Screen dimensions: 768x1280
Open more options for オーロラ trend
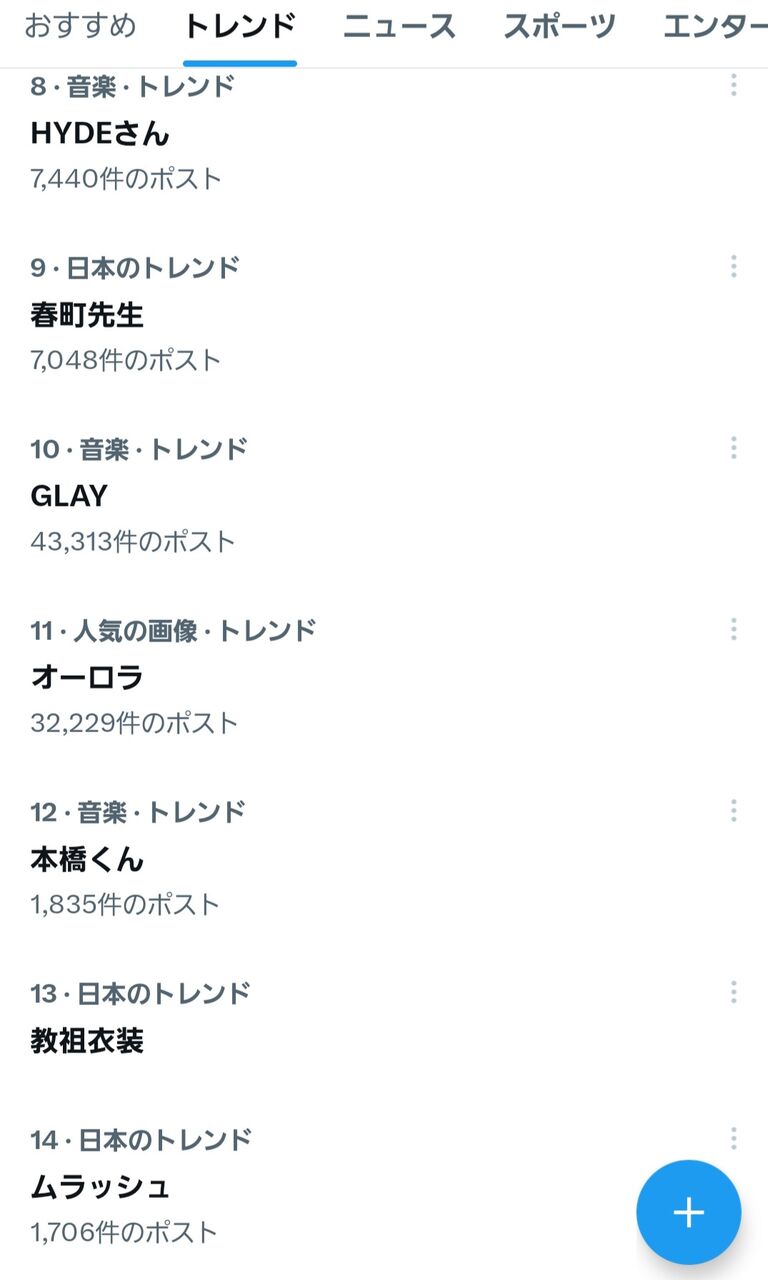point(734,629)
